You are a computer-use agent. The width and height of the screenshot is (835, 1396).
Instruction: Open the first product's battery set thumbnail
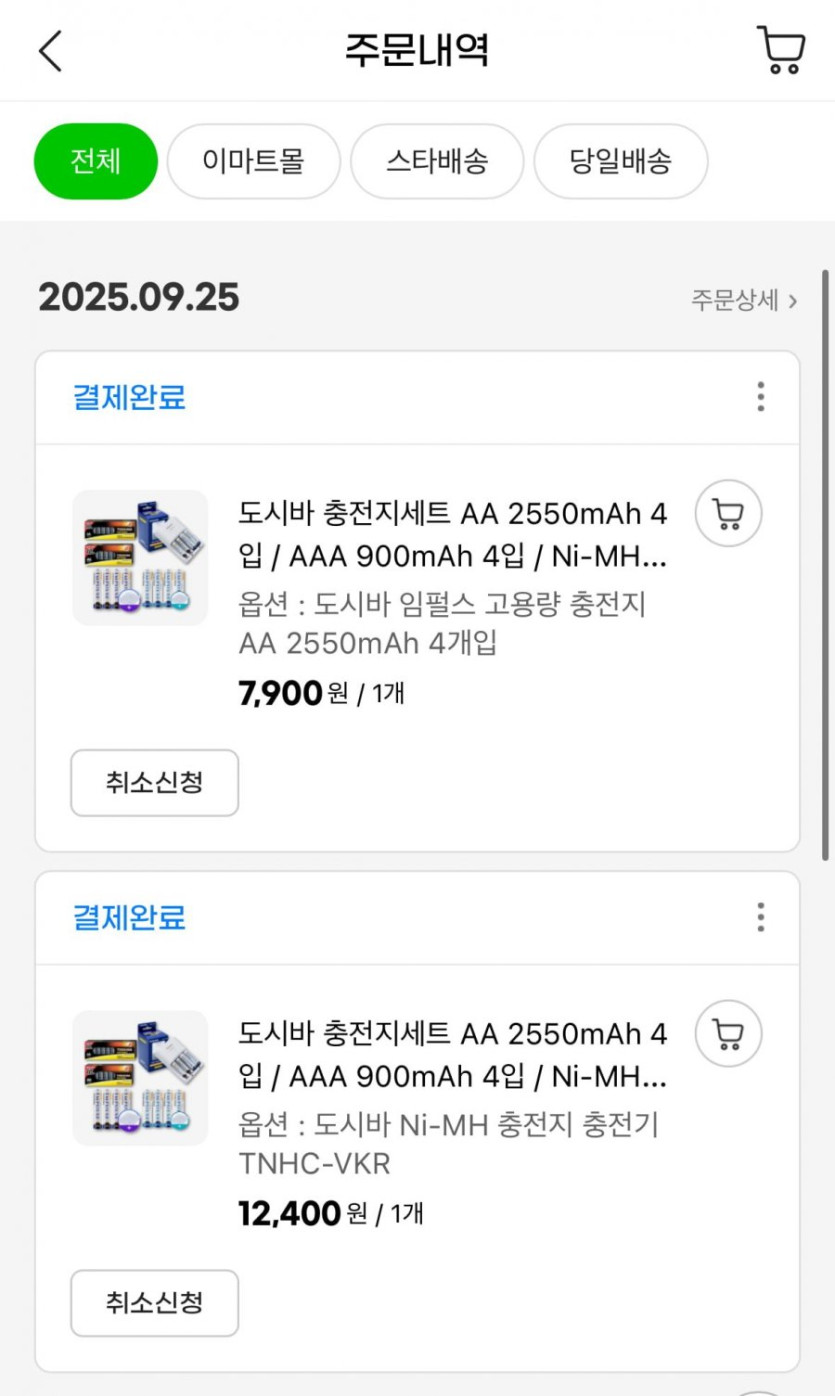(x=140, y=557)
